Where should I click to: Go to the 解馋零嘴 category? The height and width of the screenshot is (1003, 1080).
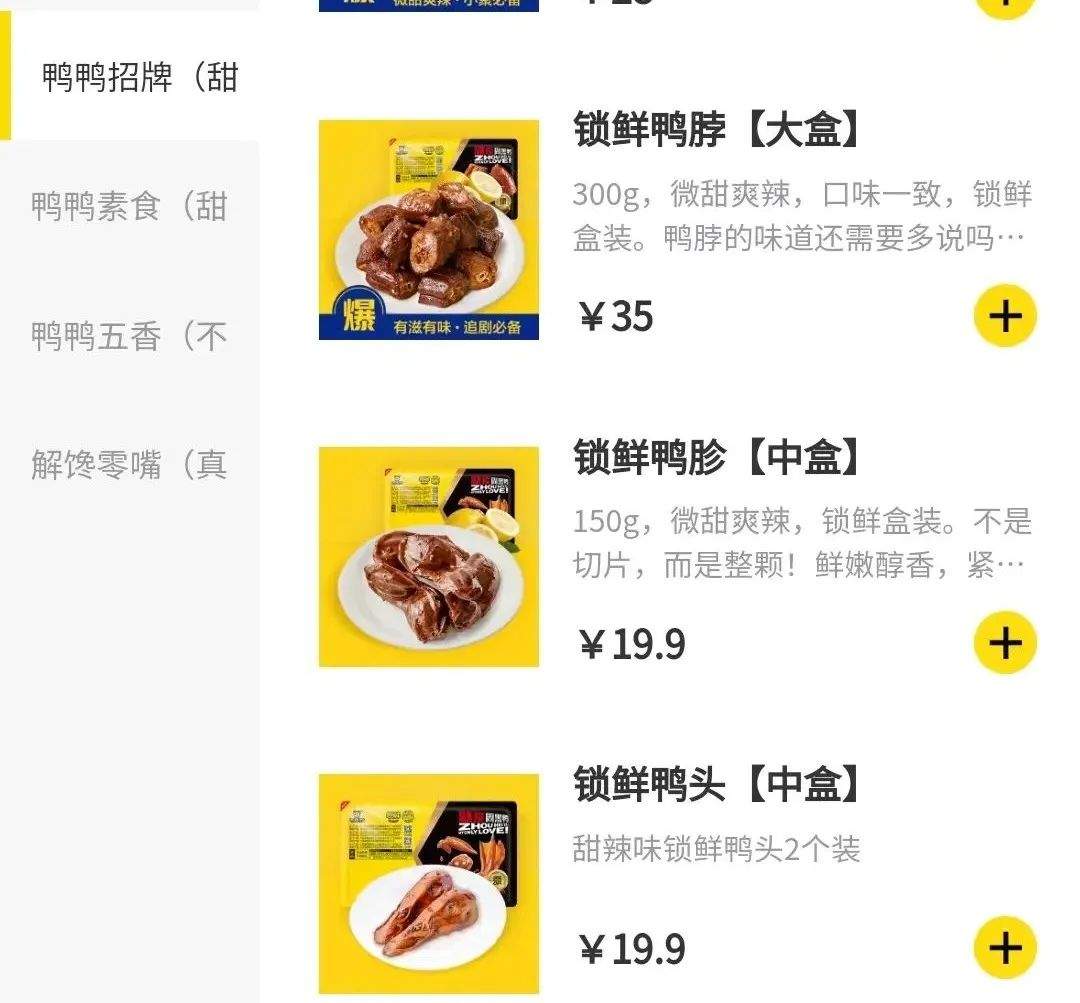[129, 465]
